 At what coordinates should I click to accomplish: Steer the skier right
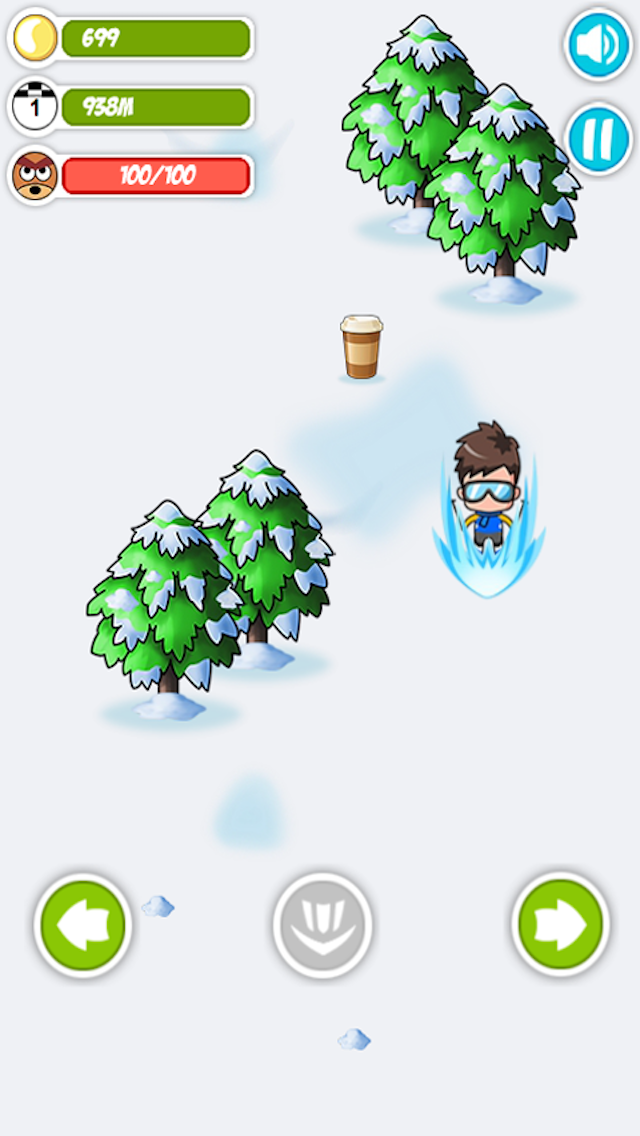click(x=560, y=925)
